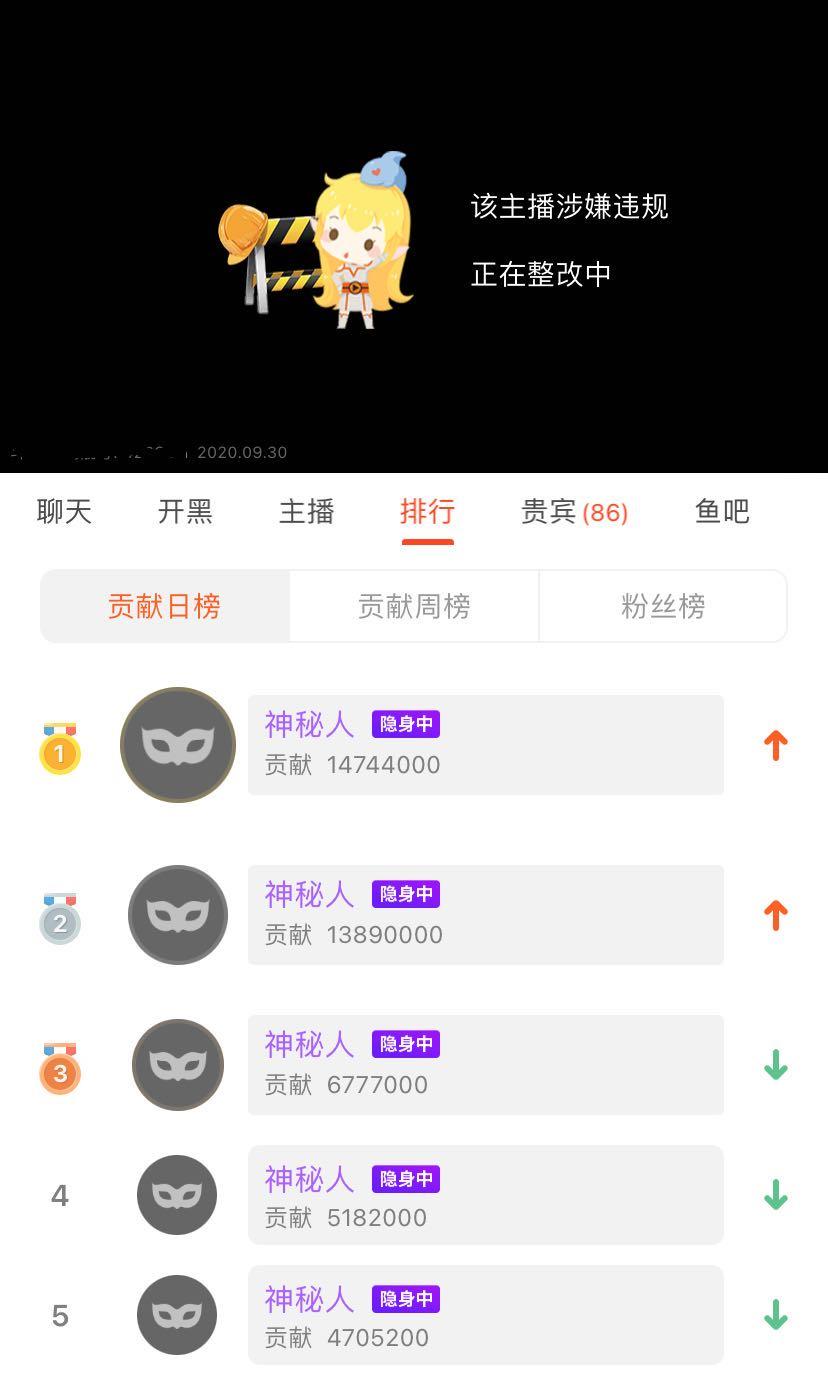The height and width of the screenshot is (1381, 828).
Task: Open rank 1 user with 14744000 contribution
Action: tap(485, 745)
